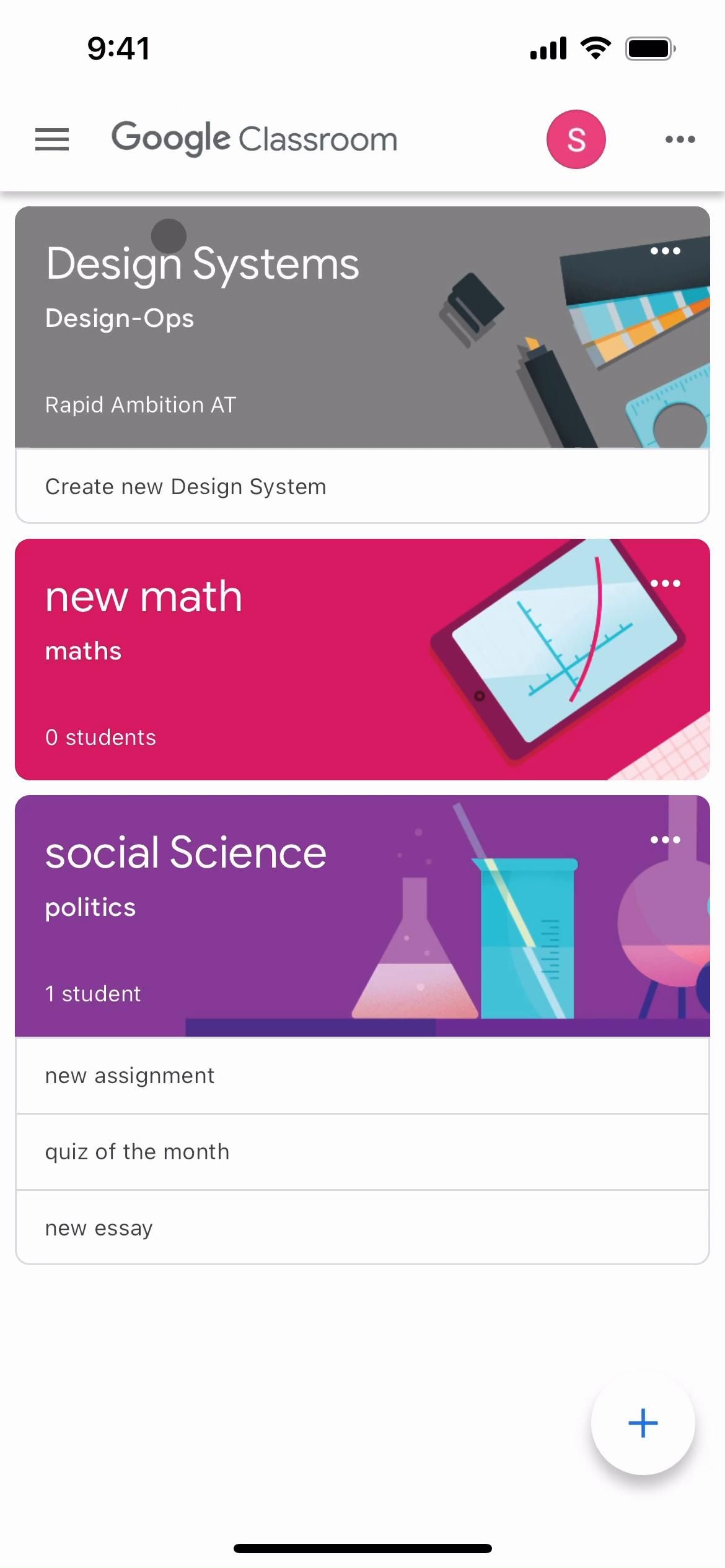Viewport: 725px width, 1568px height.
Task: Show more options for social Science class
Action: [665, 840]
